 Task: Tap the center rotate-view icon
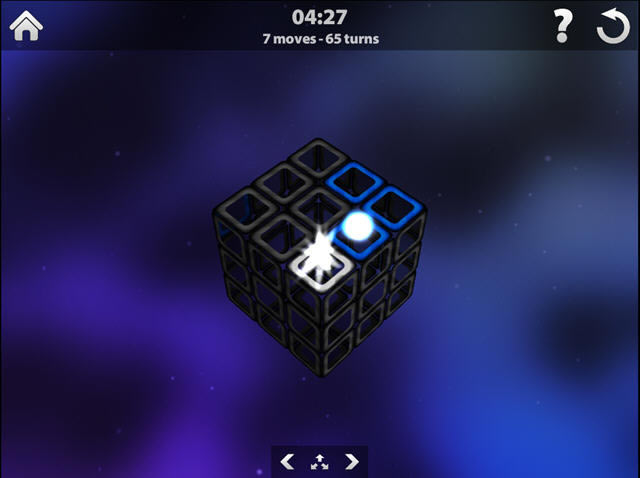[320, 461]
